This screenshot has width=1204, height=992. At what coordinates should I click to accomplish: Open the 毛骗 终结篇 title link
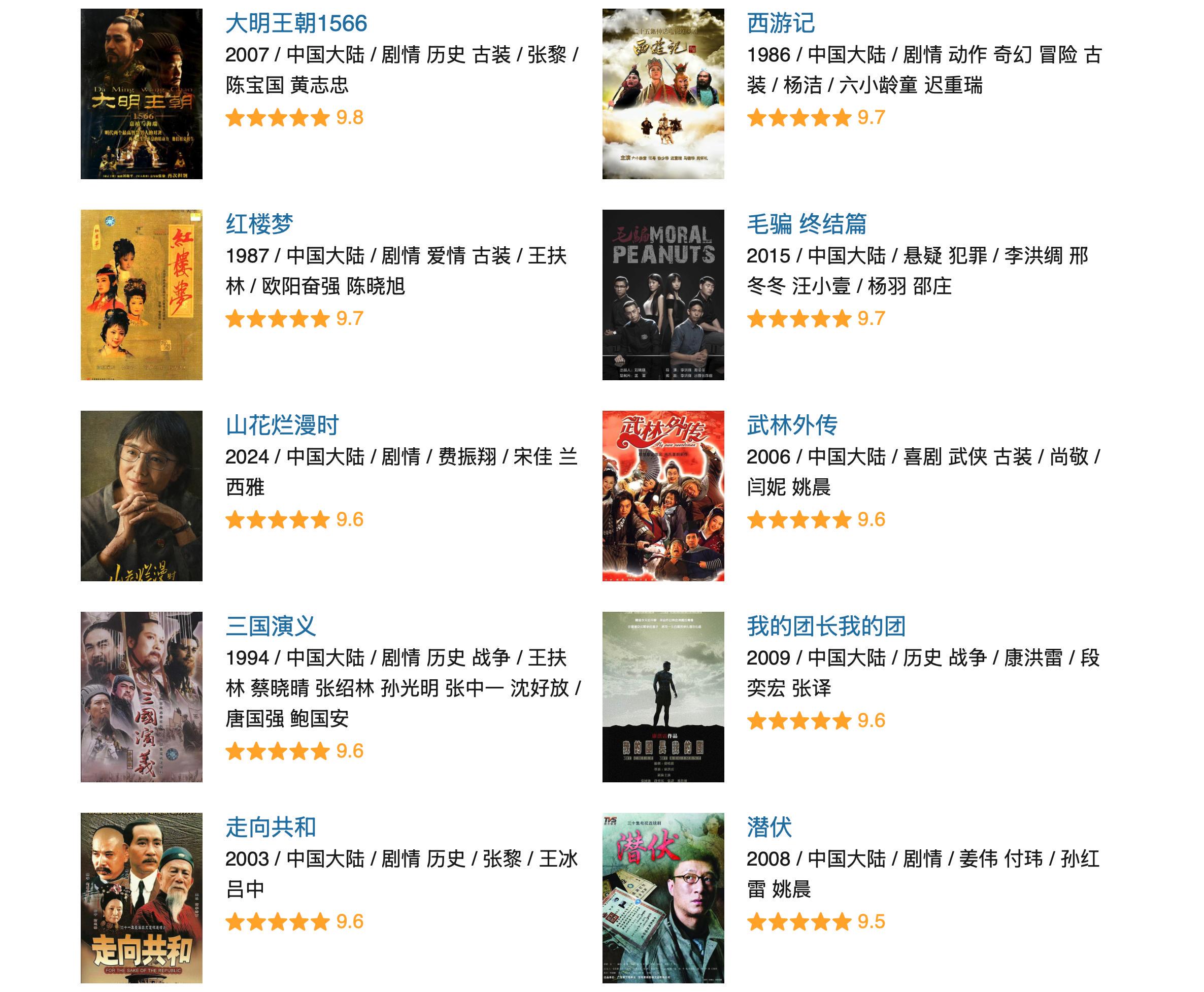806,224
